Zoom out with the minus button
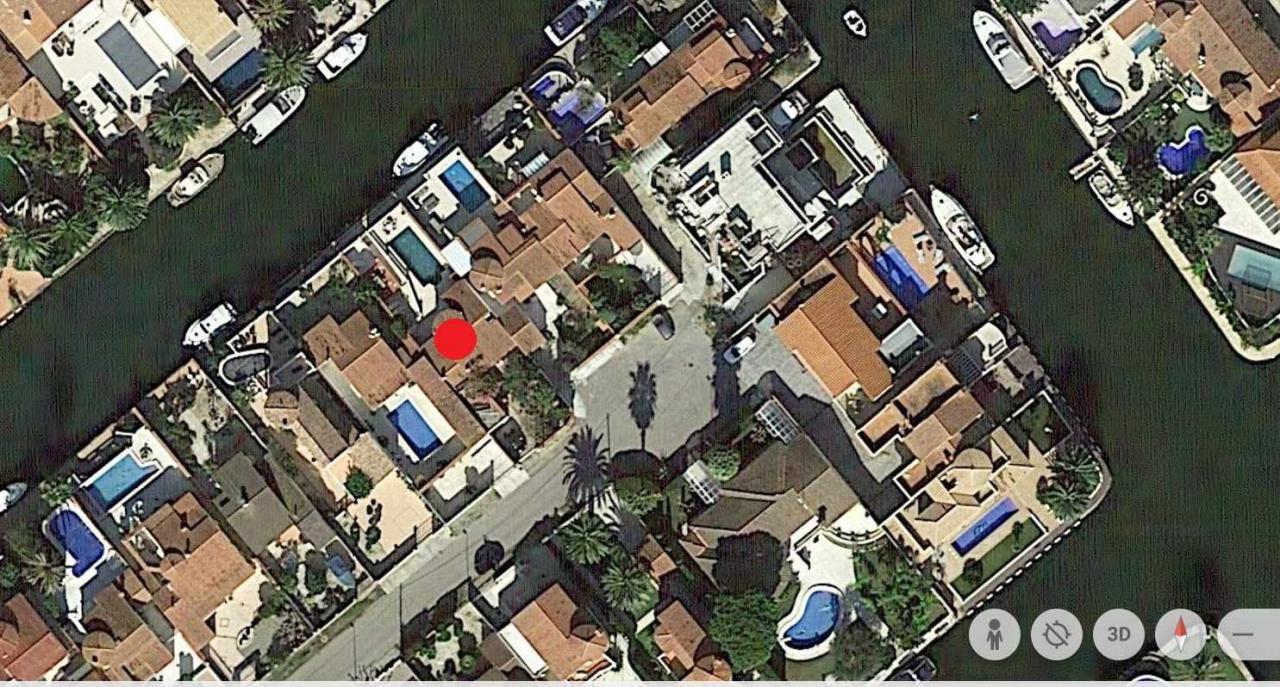This screenshot has height=687, width=1280. click(x=1245, y=634)
